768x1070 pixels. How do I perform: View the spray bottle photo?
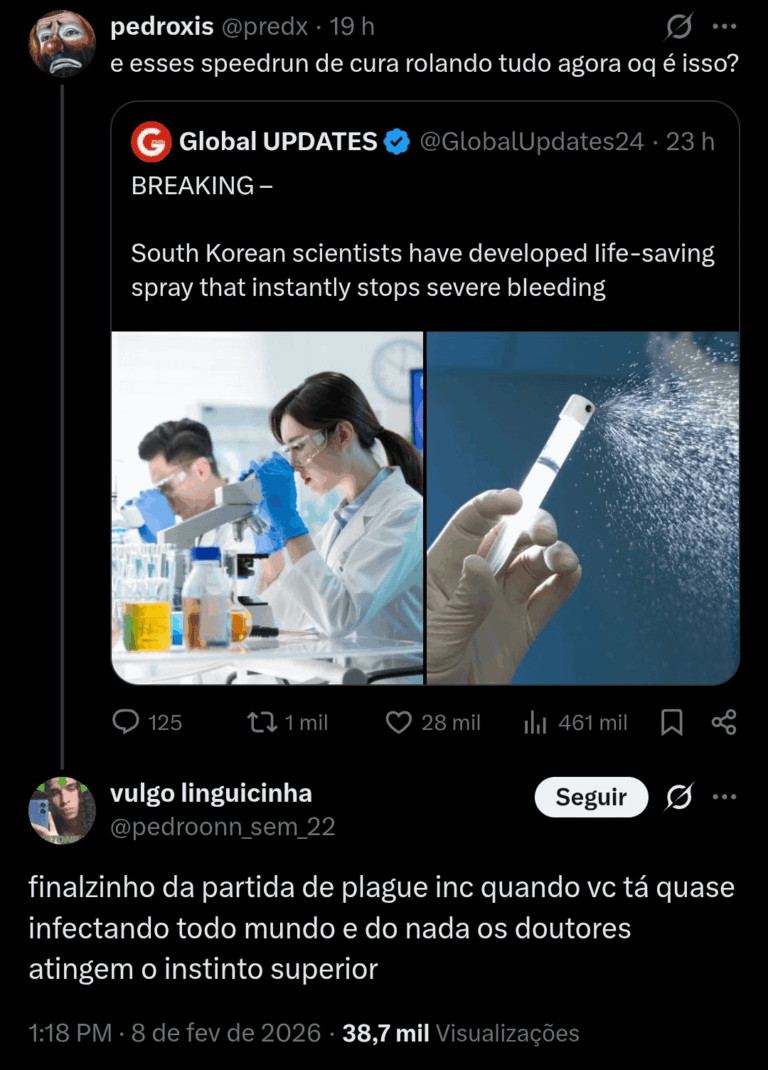583,508
